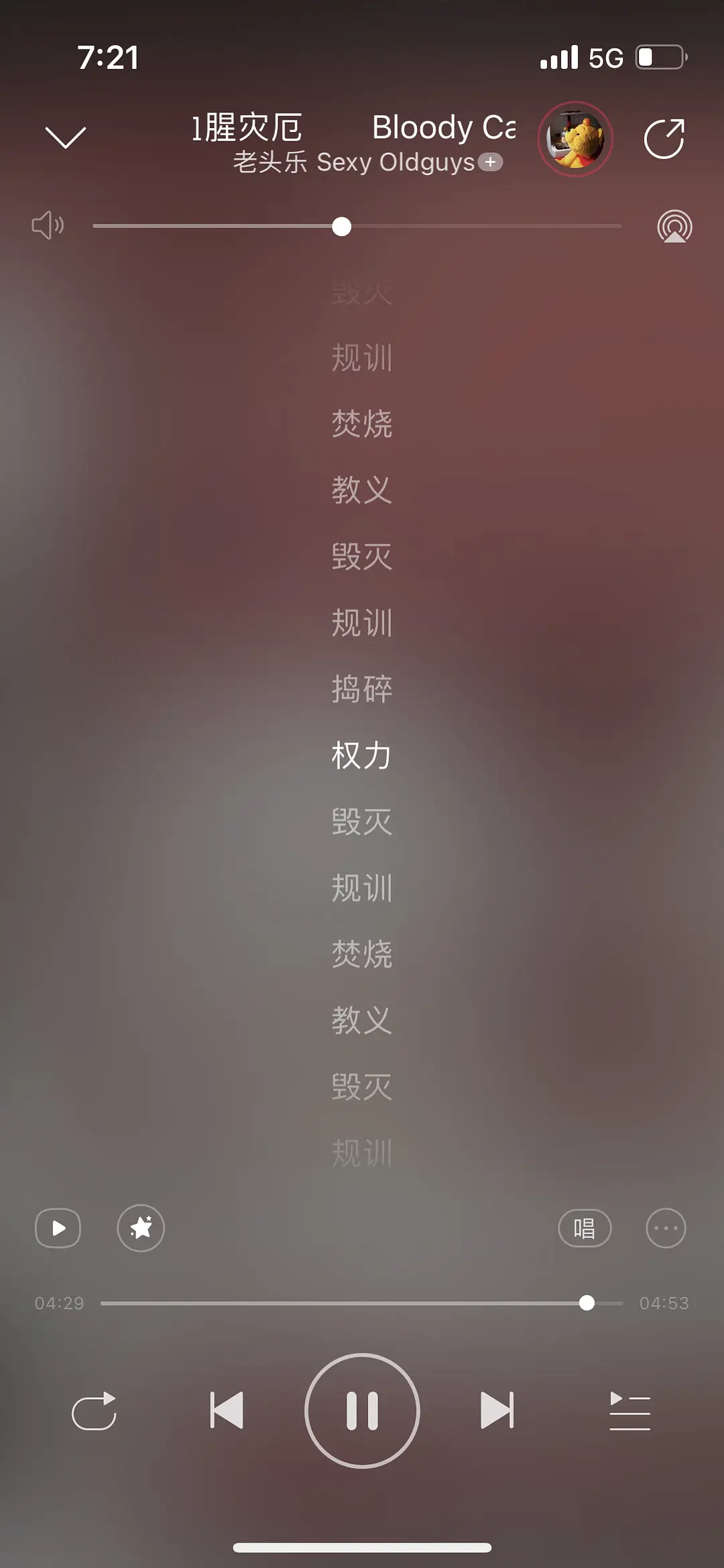Open the more options menu

[x=666, y=1228]
